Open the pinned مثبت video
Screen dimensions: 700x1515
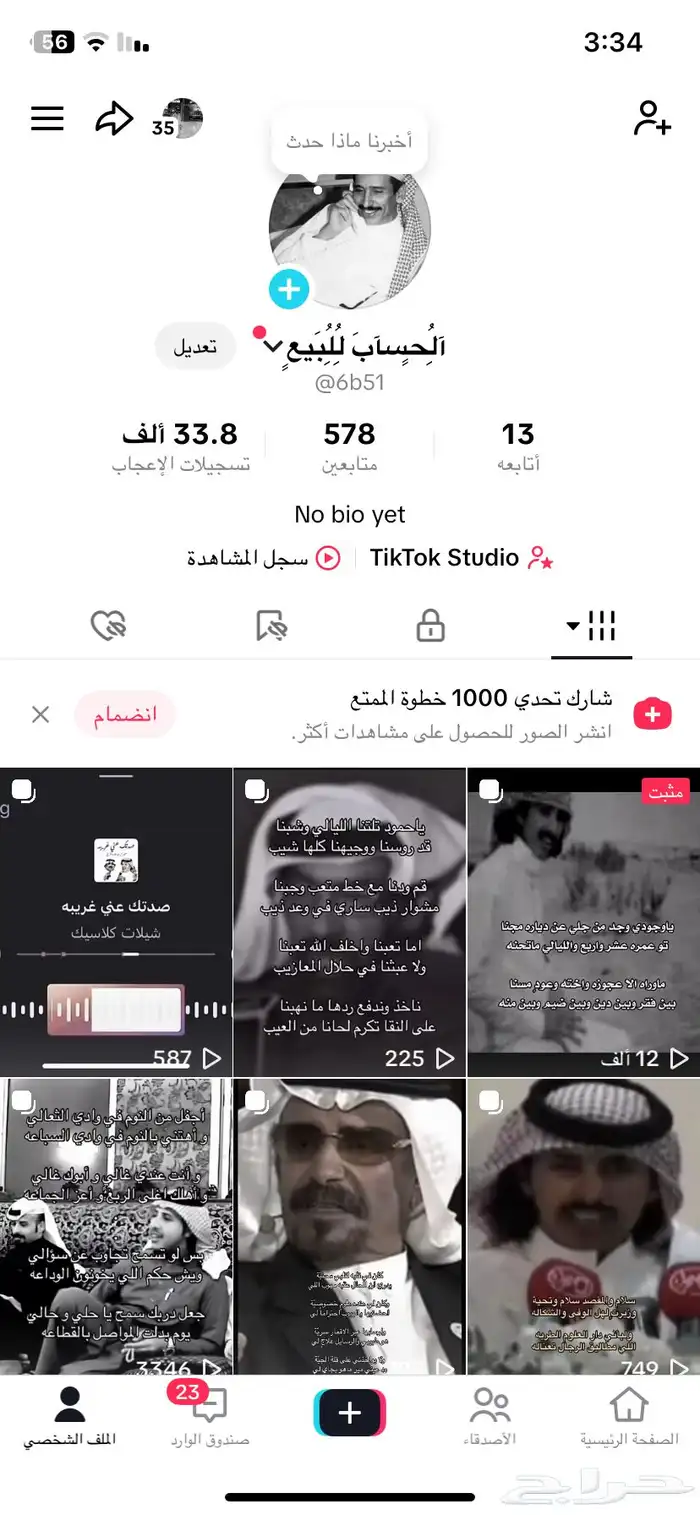pos(583,922)
